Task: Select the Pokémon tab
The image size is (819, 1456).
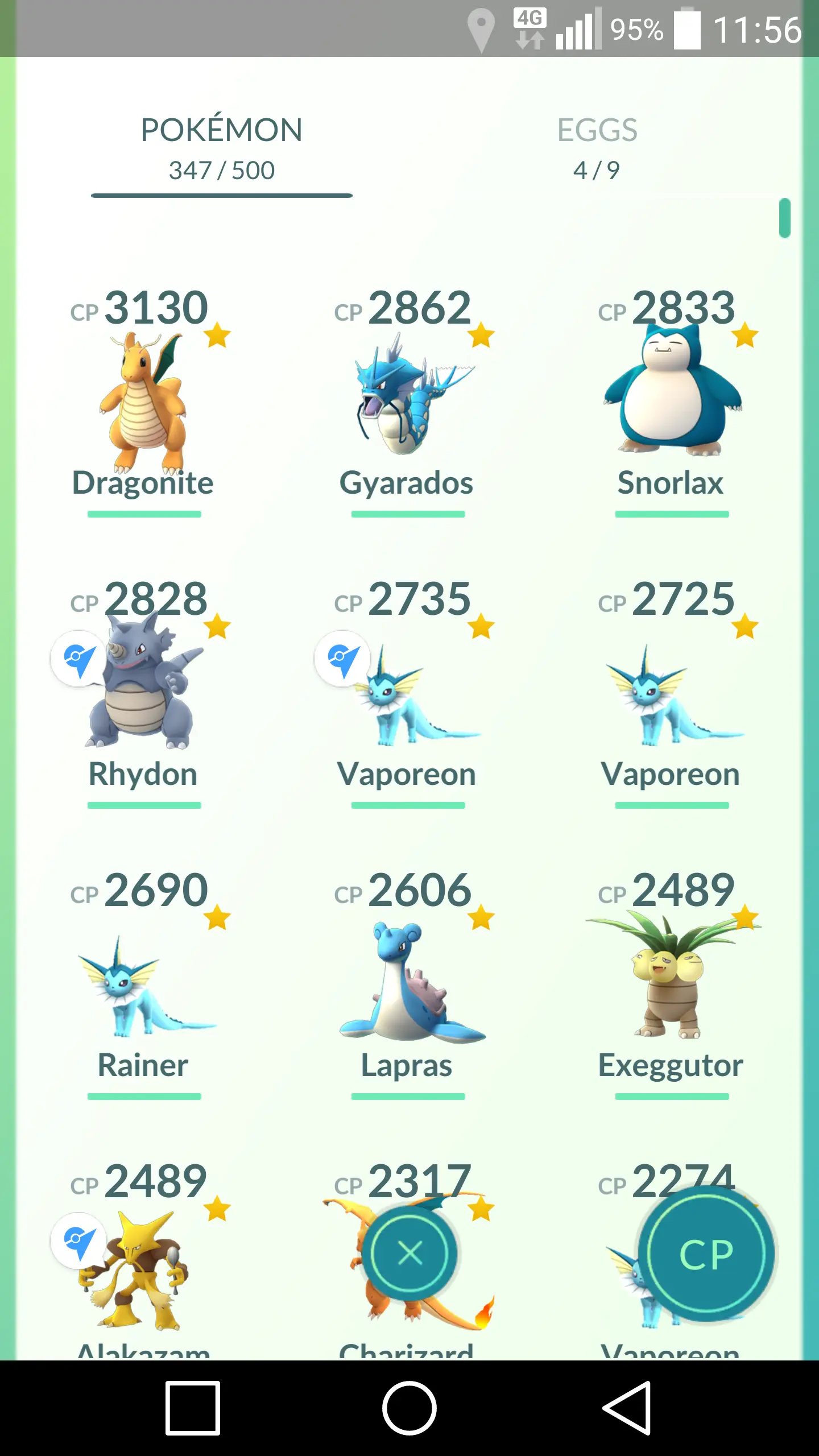Action: [x=221, y=147]
